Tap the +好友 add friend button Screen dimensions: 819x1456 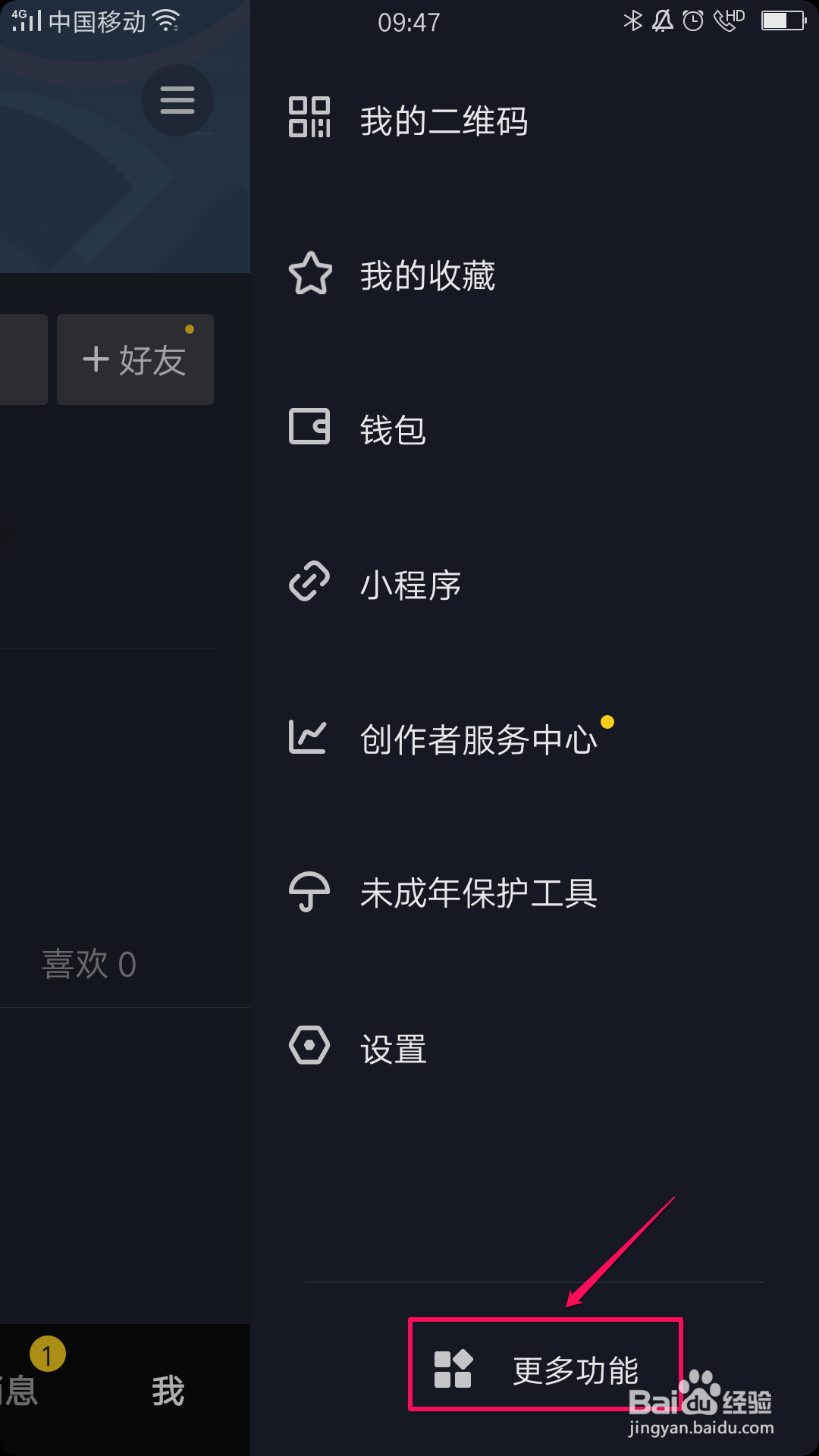coord(135,359)
